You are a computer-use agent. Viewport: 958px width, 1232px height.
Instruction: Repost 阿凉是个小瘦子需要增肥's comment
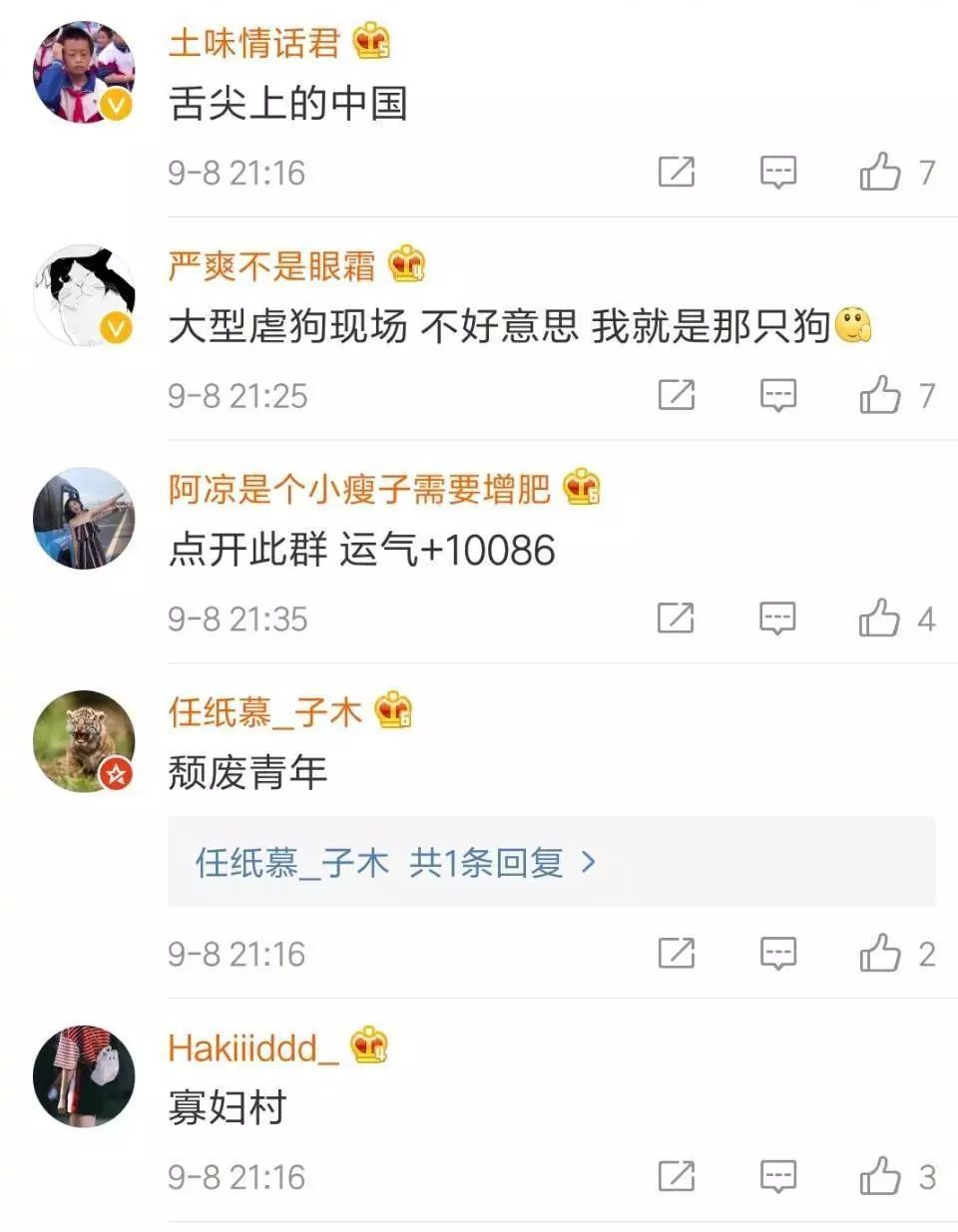pyautogui.click(x=676, y=618)
